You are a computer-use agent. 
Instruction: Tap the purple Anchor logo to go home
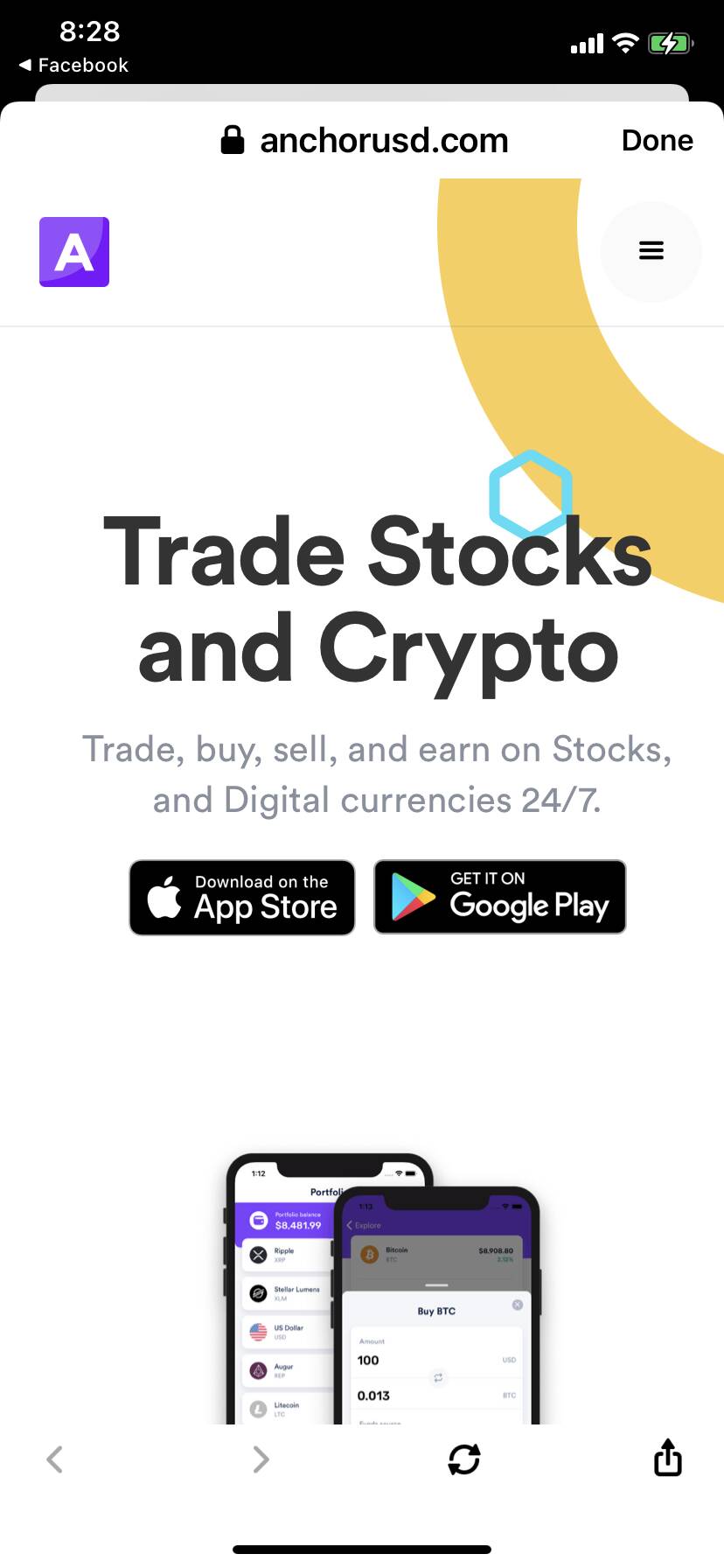[x=74, y=252]
